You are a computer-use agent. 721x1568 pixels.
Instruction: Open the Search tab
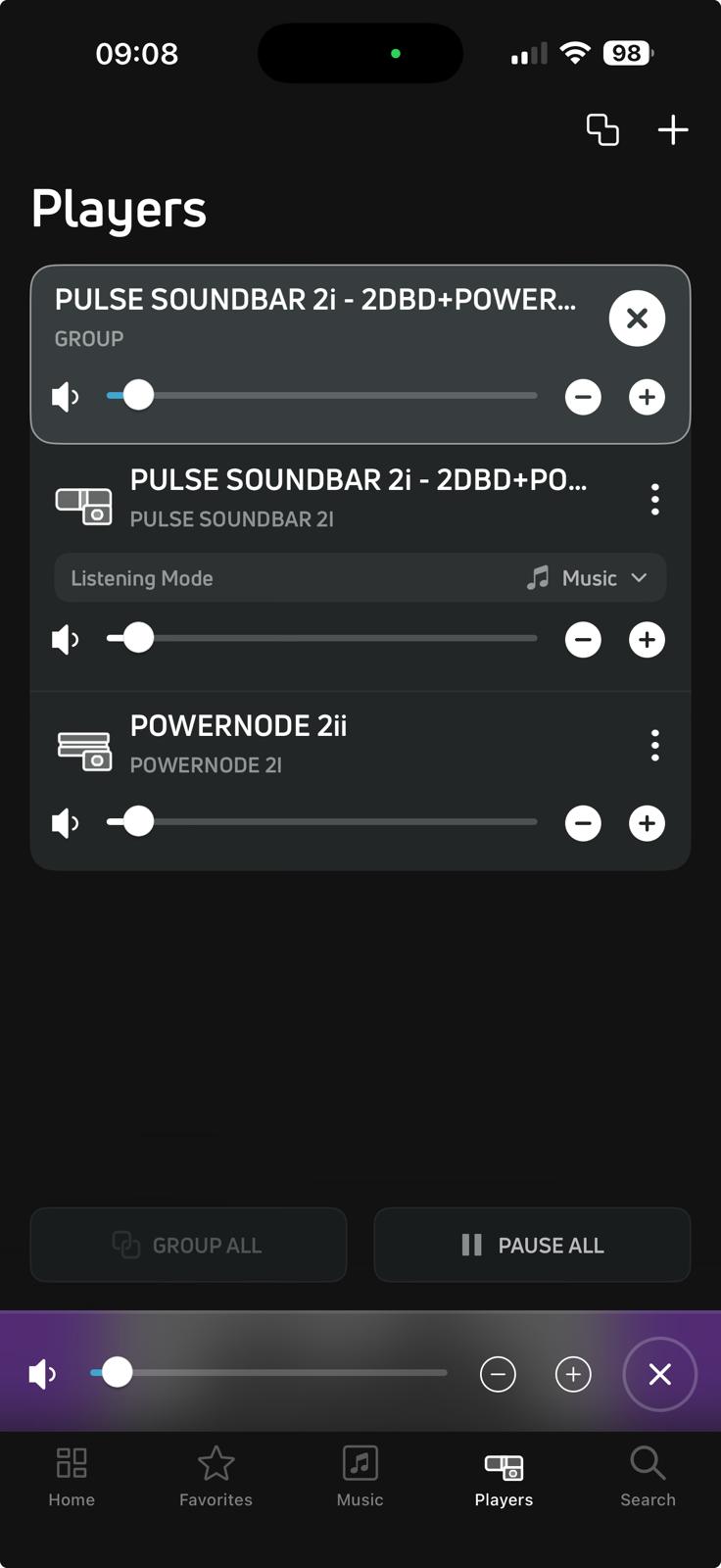click(648, 1477)
